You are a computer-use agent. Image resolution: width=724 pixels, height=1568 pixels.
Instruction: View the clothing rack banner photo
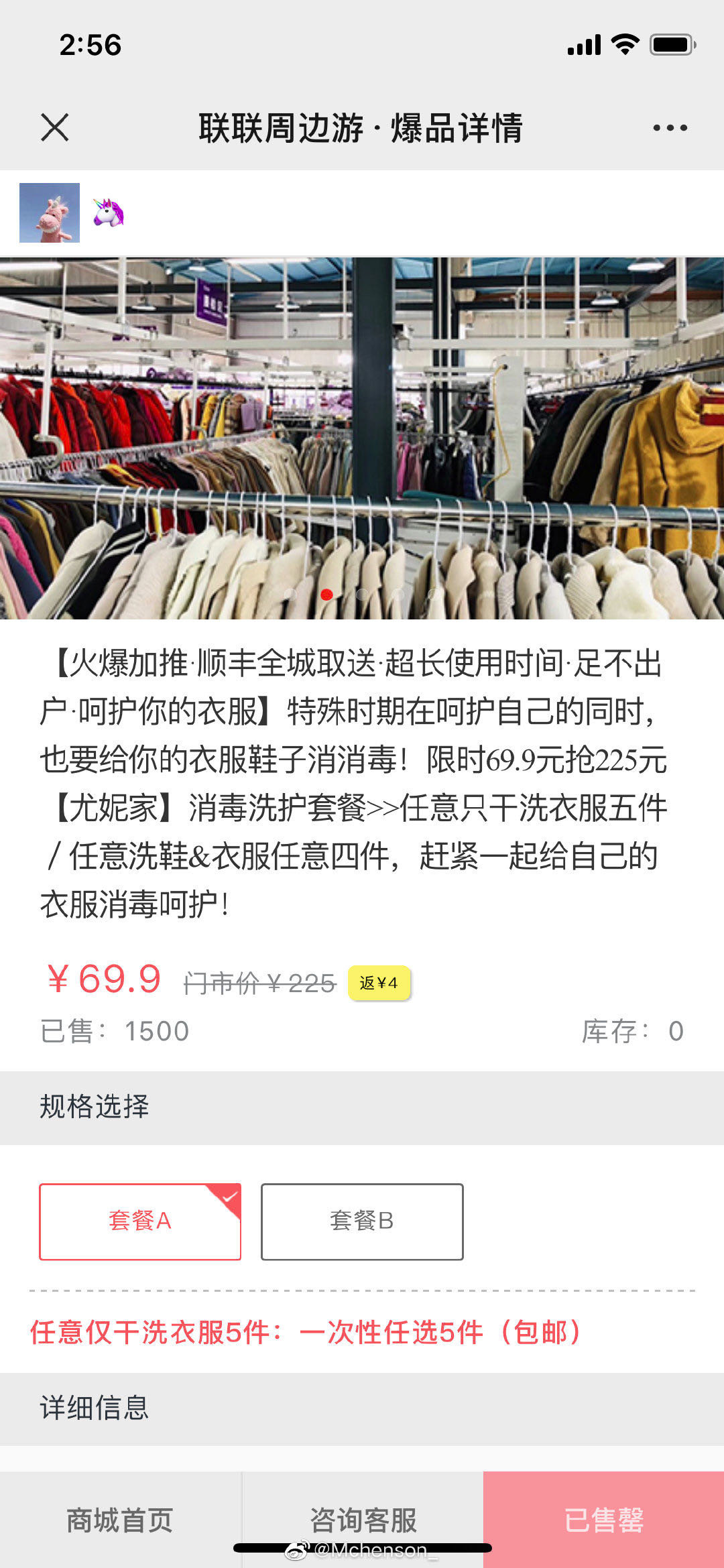point(362,438)
